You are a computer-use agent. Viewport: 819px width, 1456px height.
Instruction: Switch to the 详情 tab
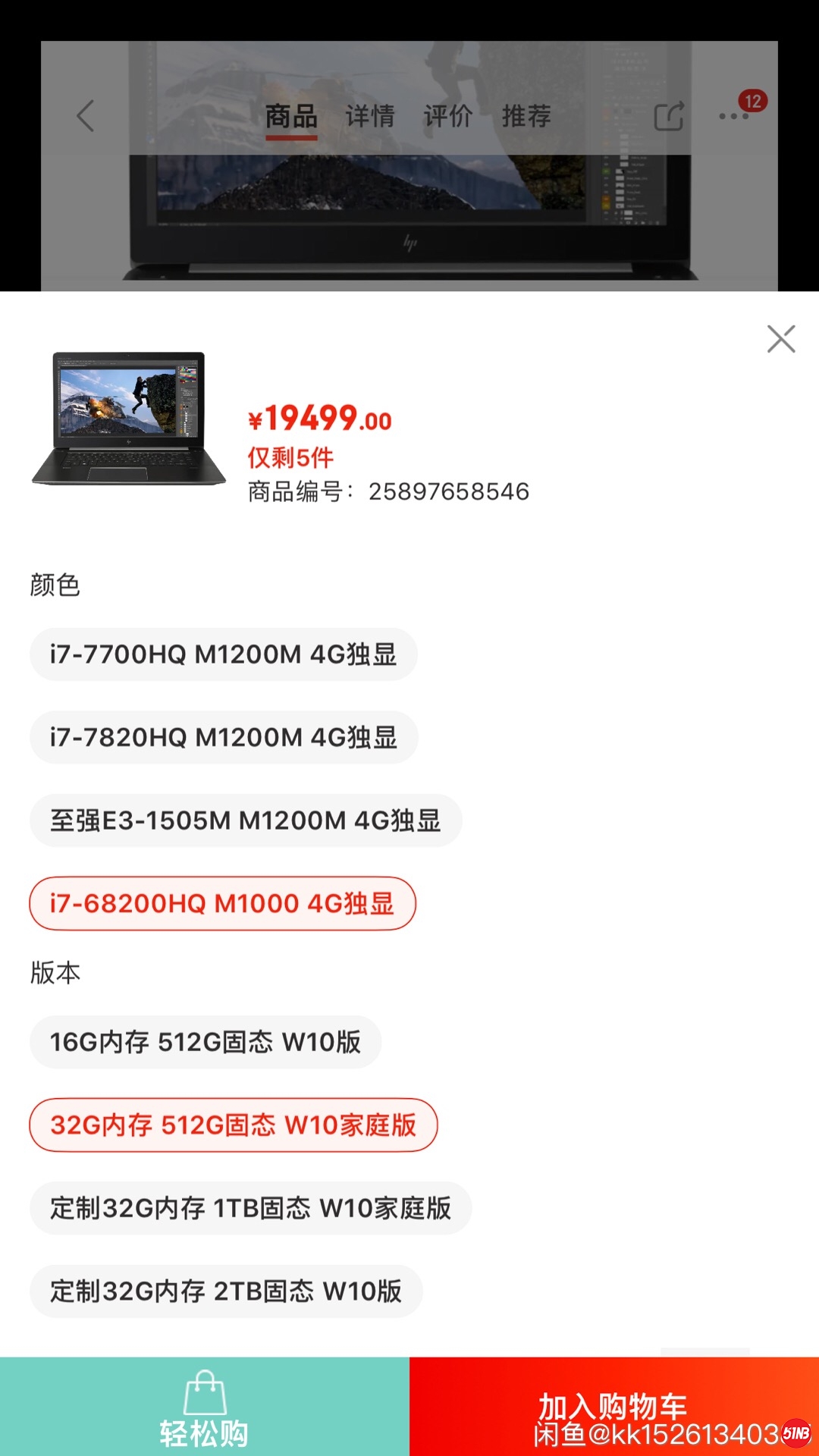coord(370,116)
